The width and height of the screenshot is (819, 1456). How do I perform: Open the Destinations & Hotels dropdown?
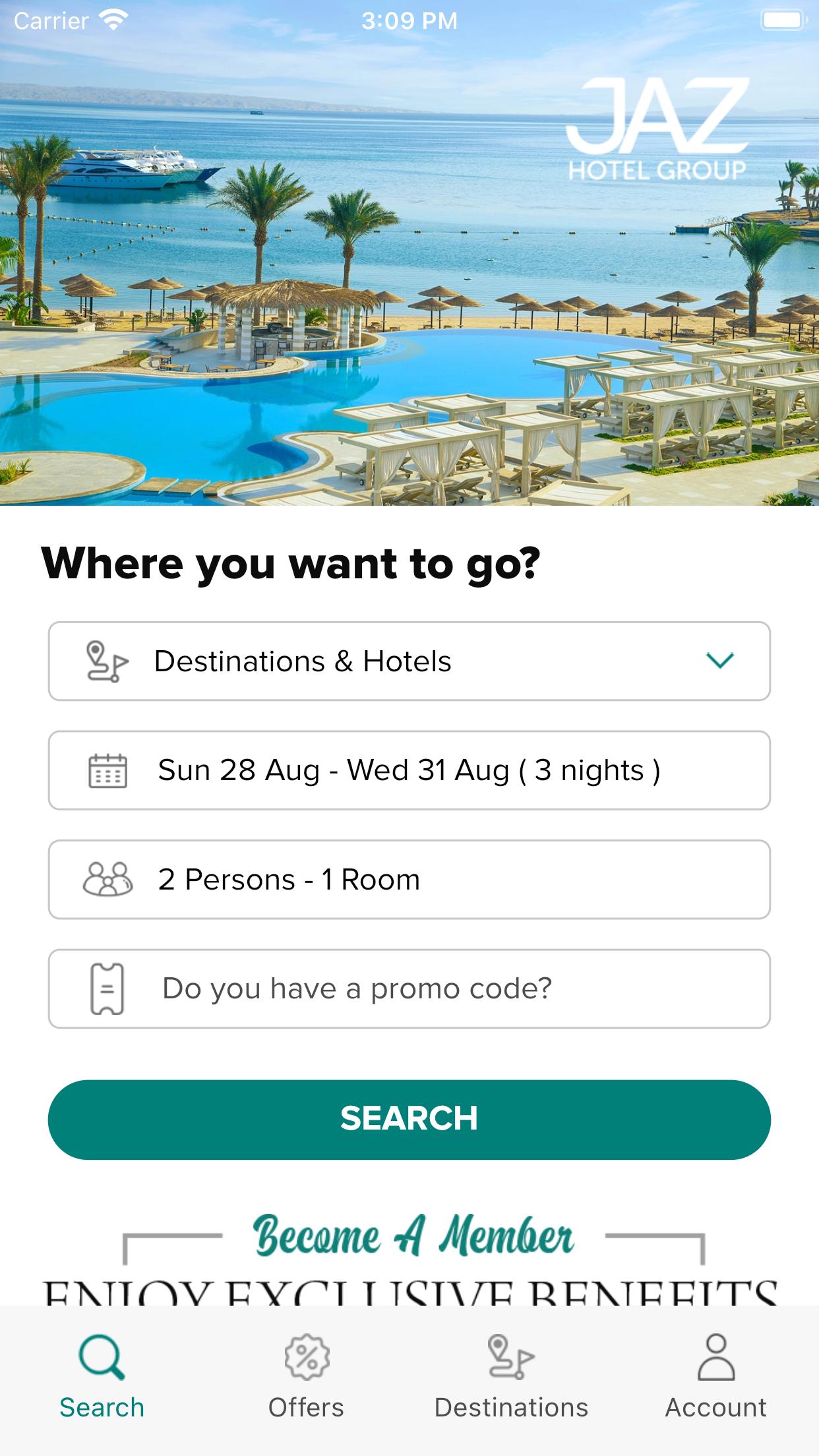click(409, 661)
